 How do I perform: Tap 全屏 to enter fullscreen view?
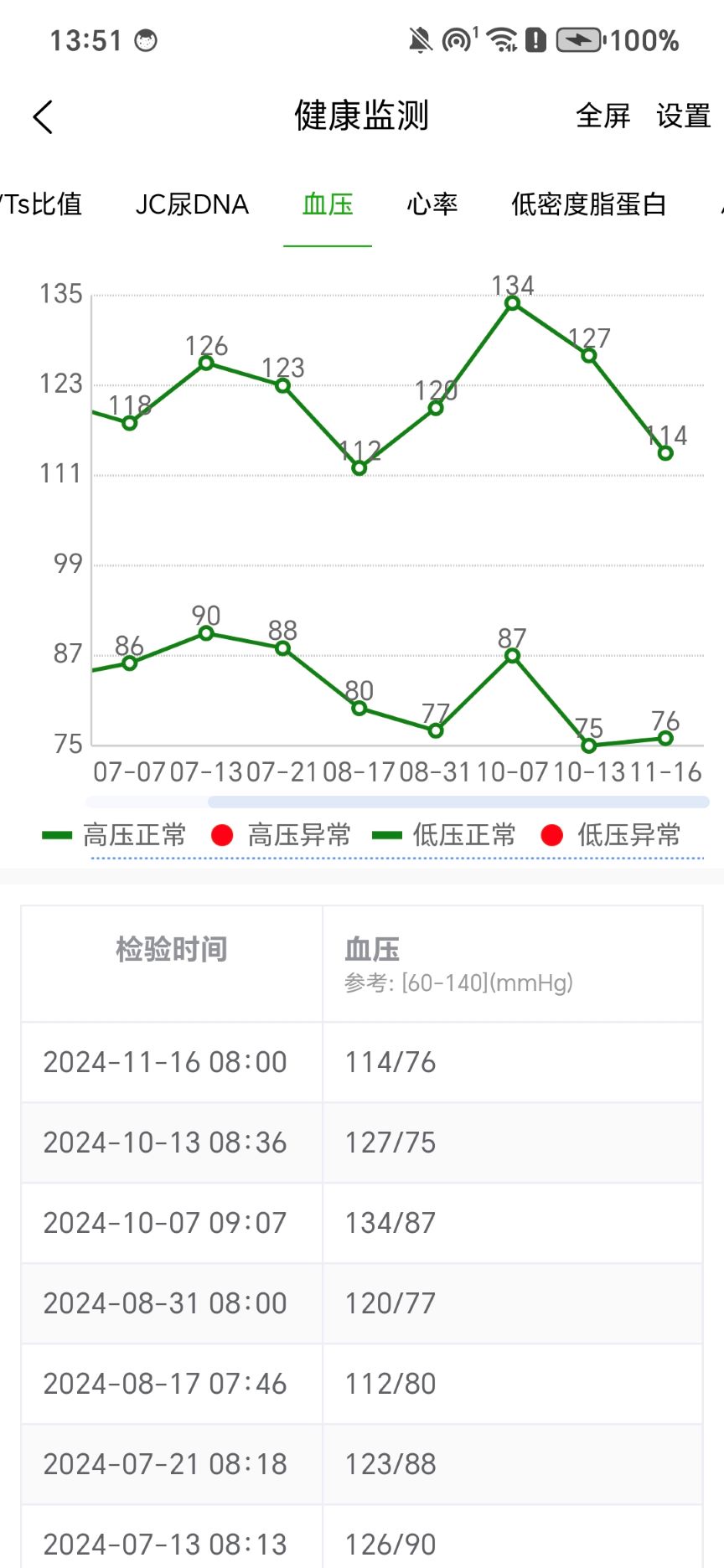[603, 116]
